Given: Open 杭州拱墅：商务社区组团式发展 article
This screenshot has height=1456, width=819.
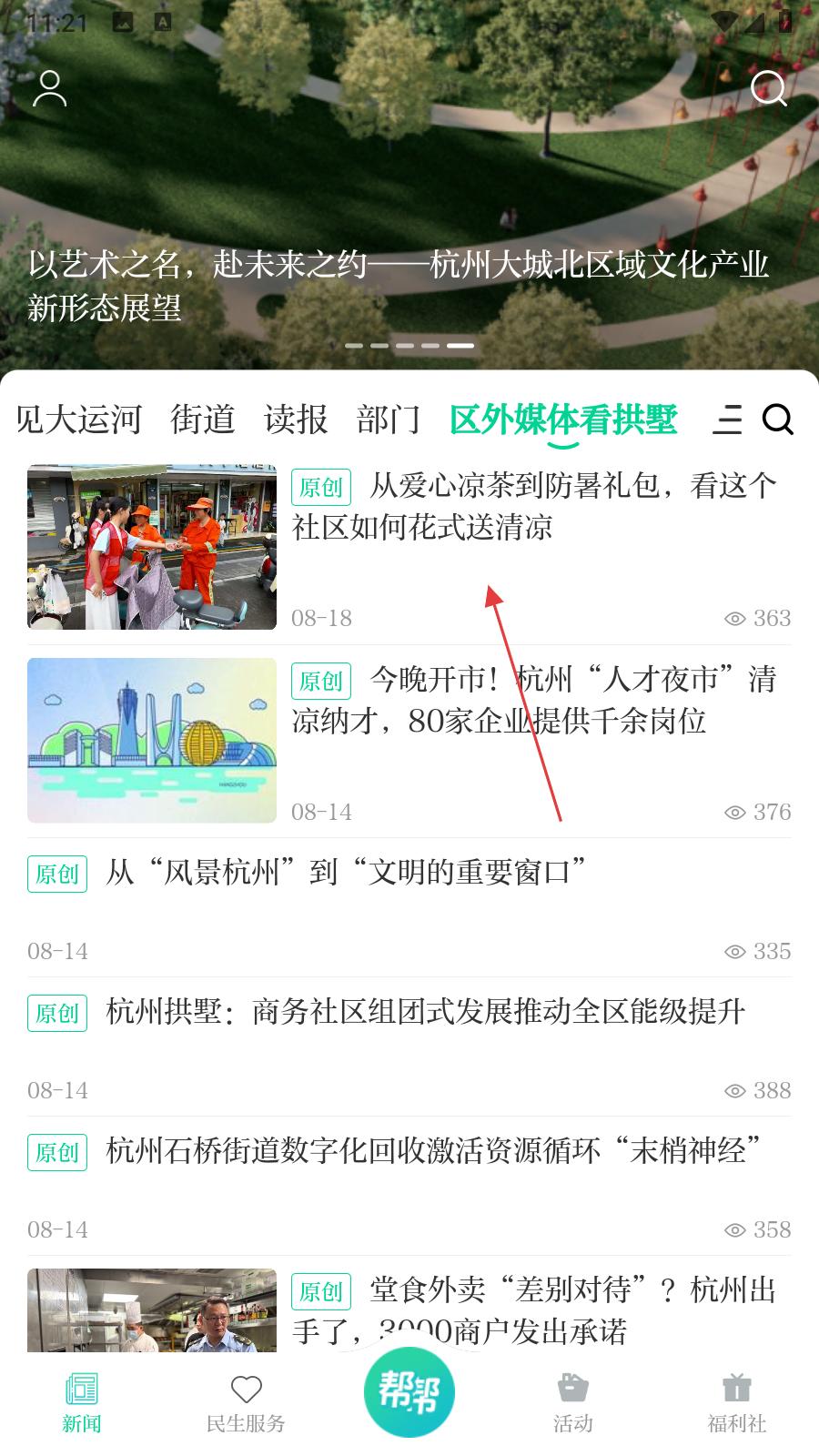Looking at the screenshot, I should point(425,1012).
